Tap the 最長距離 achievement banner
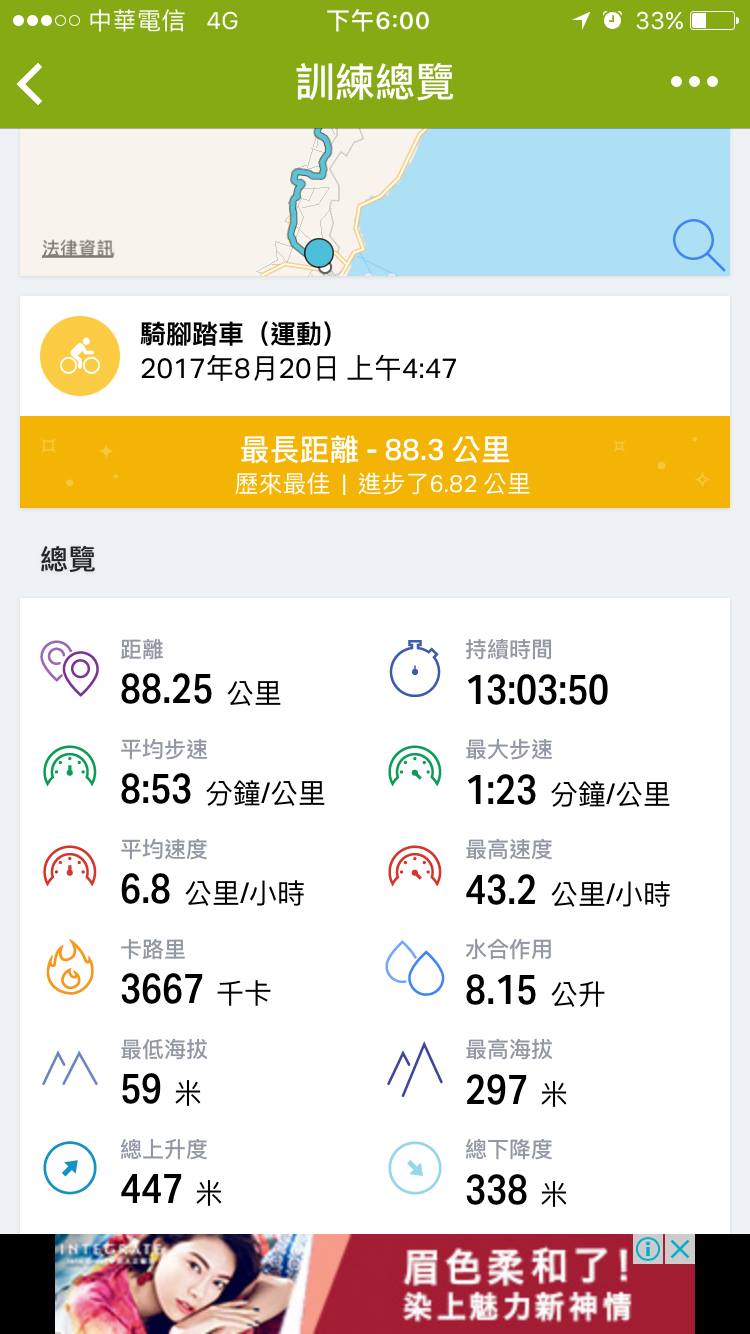This screenshot has width=750, height=1334. 375,461
